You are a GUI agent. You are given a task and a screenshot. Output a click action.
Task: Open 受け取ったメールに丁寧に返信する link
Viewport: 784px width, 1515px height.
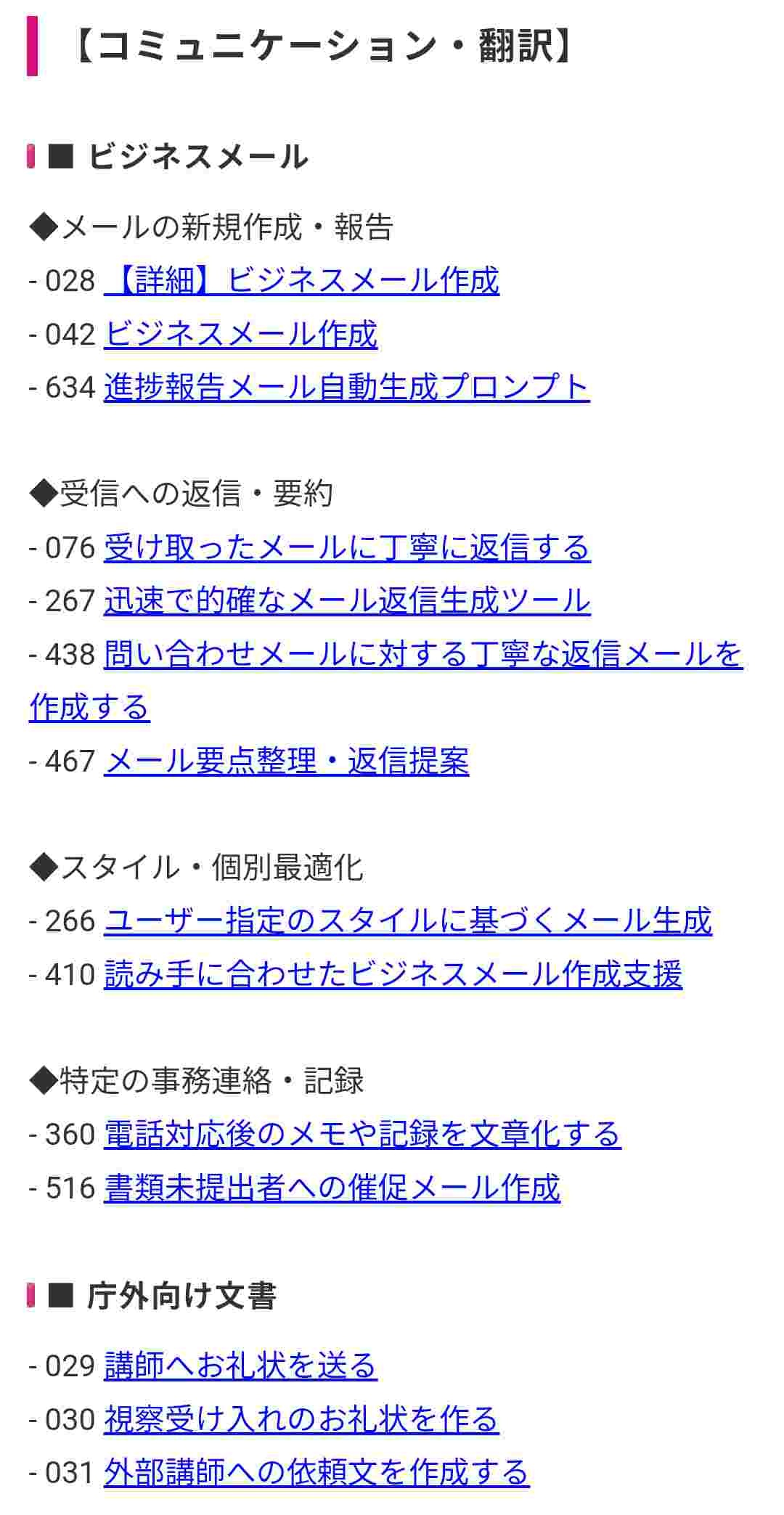pos(347,548)
